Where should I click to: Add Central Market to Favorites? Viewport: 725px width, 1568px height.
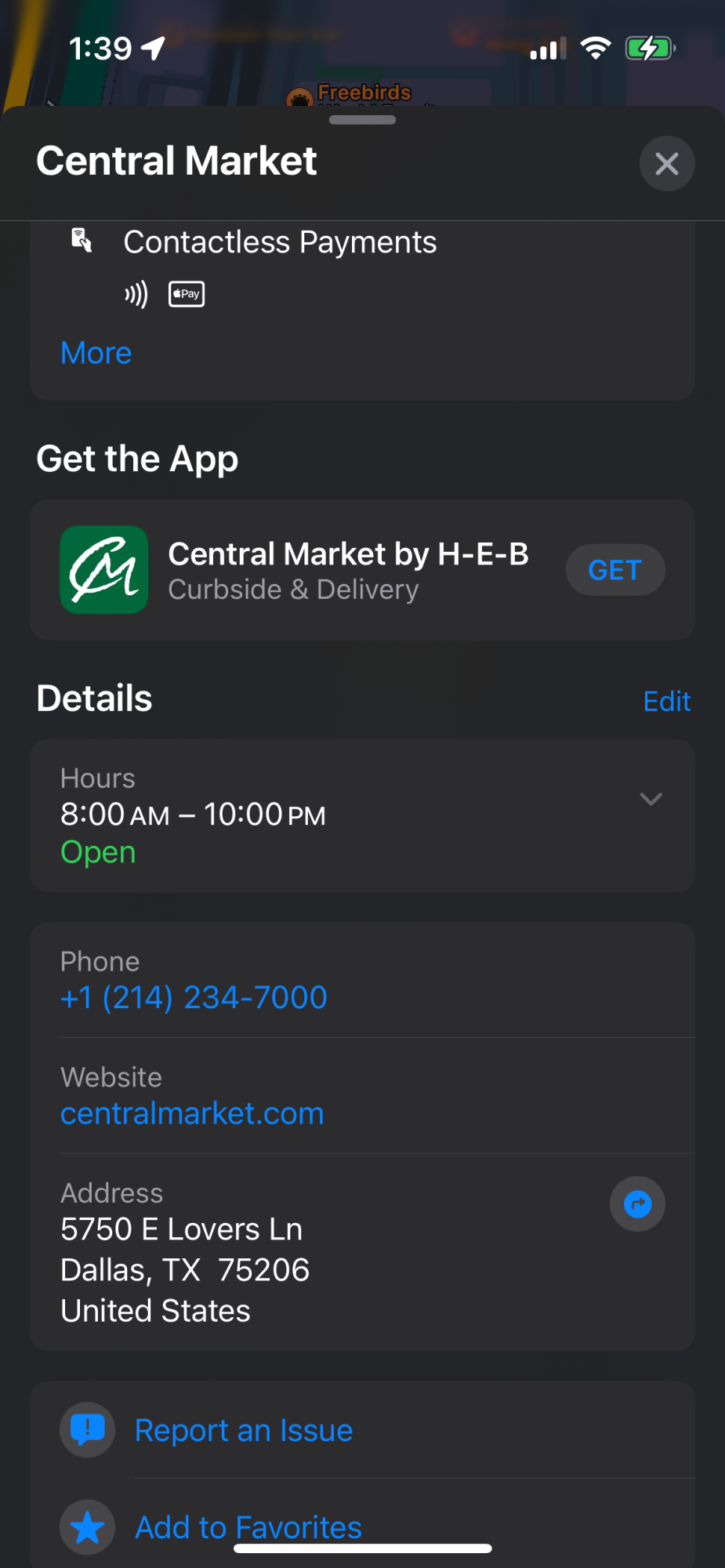(248, 1526)
